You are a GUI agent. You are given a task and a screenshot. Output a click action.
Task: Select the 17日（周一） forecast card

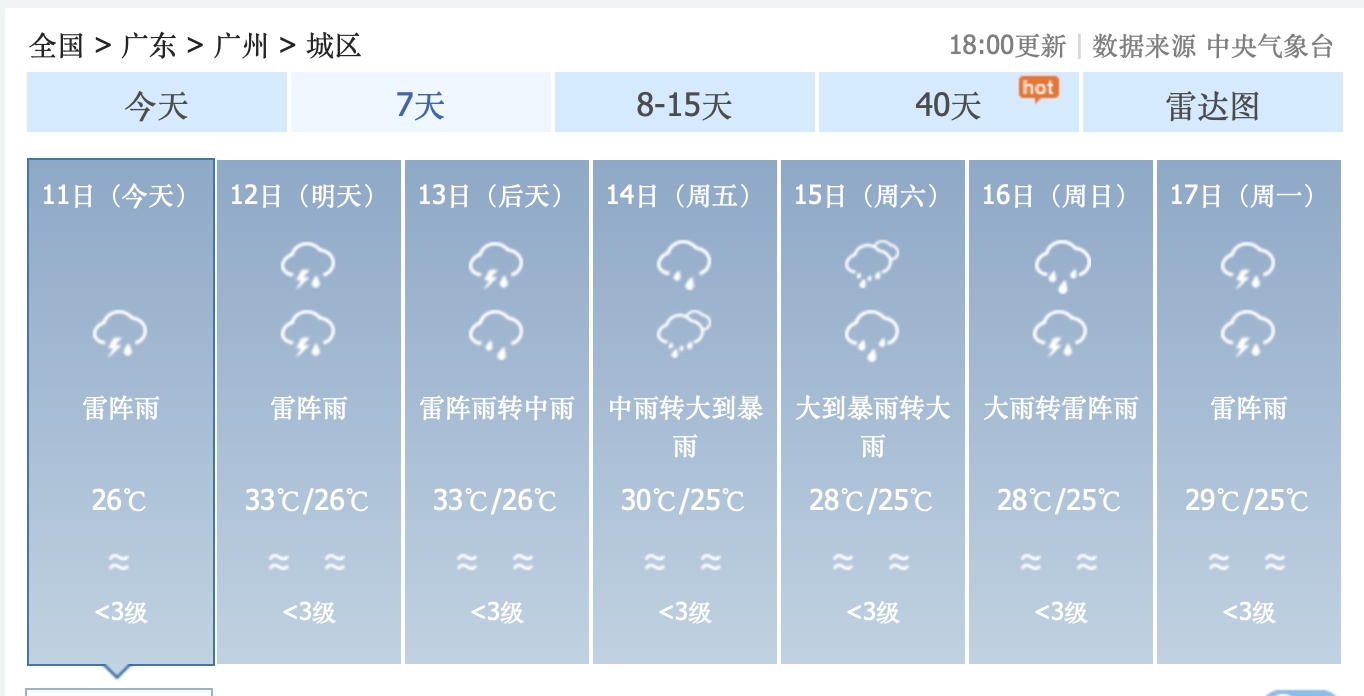[1249, 410]
